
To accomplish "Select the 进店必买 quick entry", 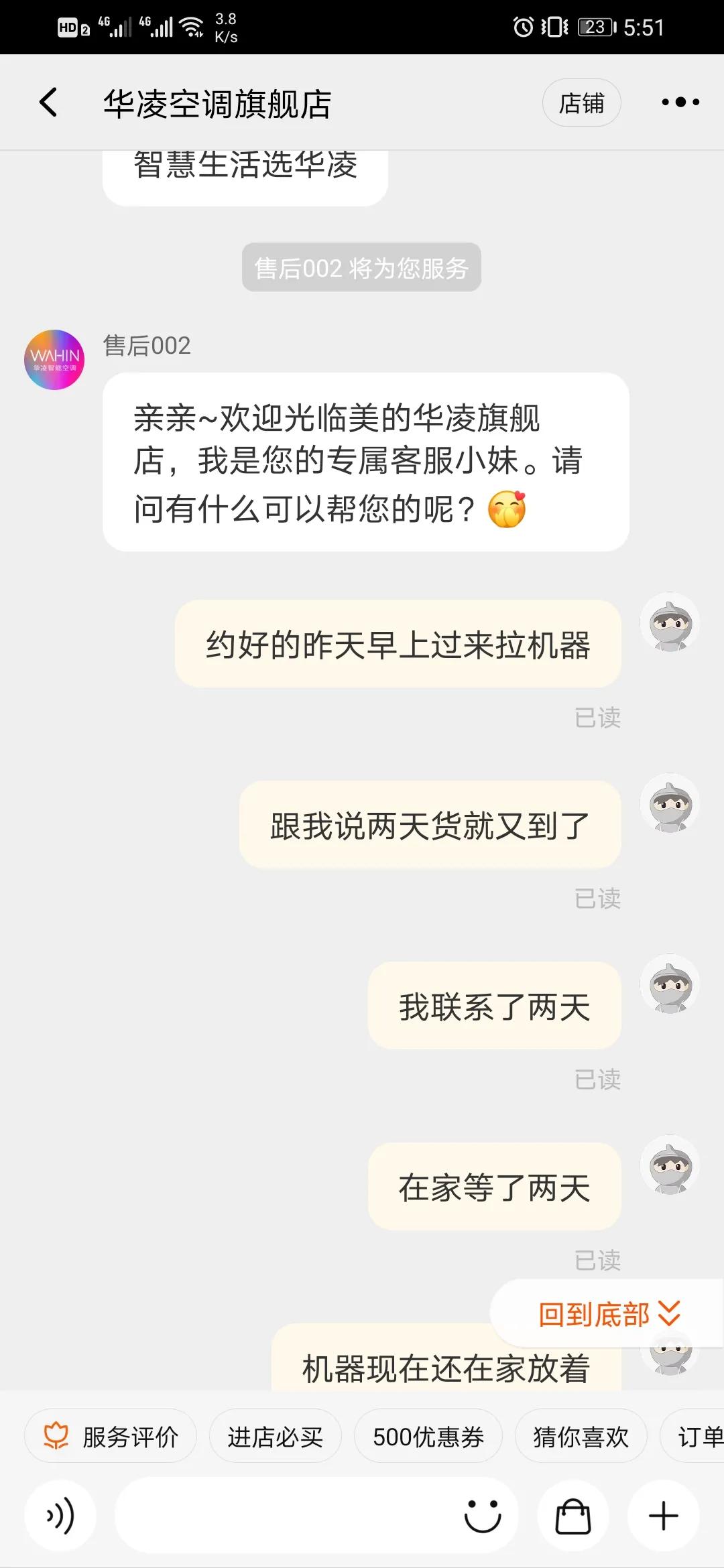I will [275, 1435].
